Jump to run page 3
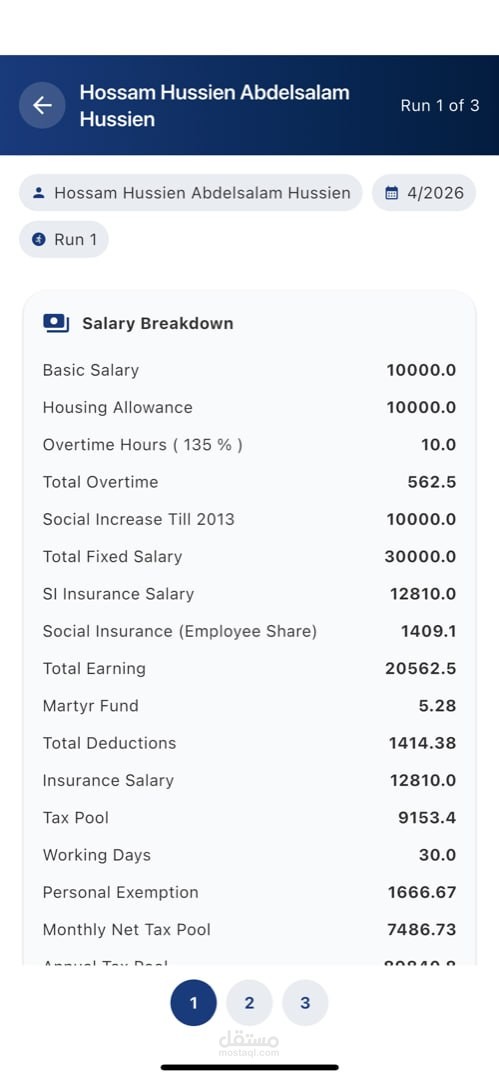 305,1003
